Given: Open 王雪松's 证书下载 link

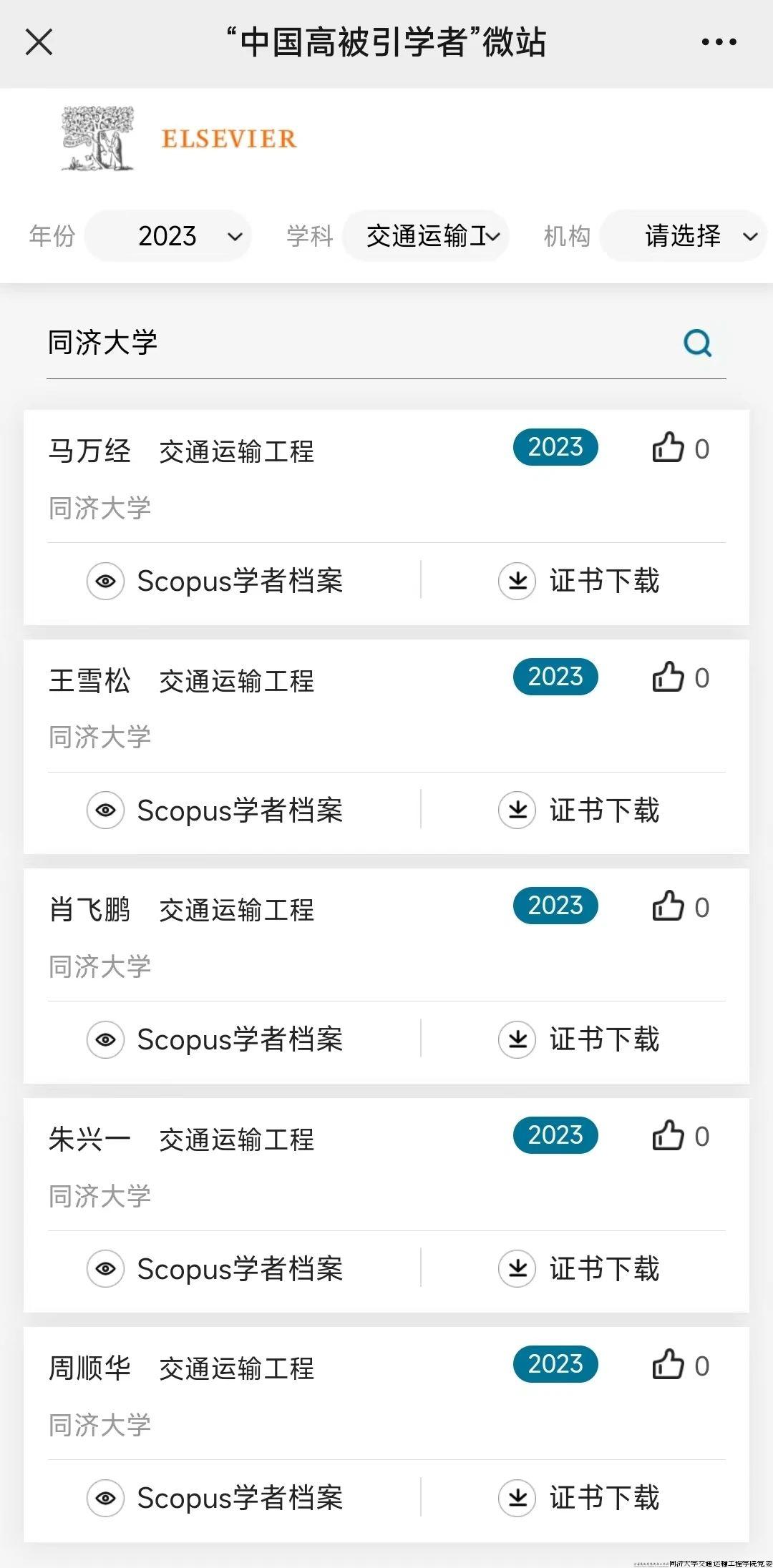Looking at the screenshot, I should [603, 810].
